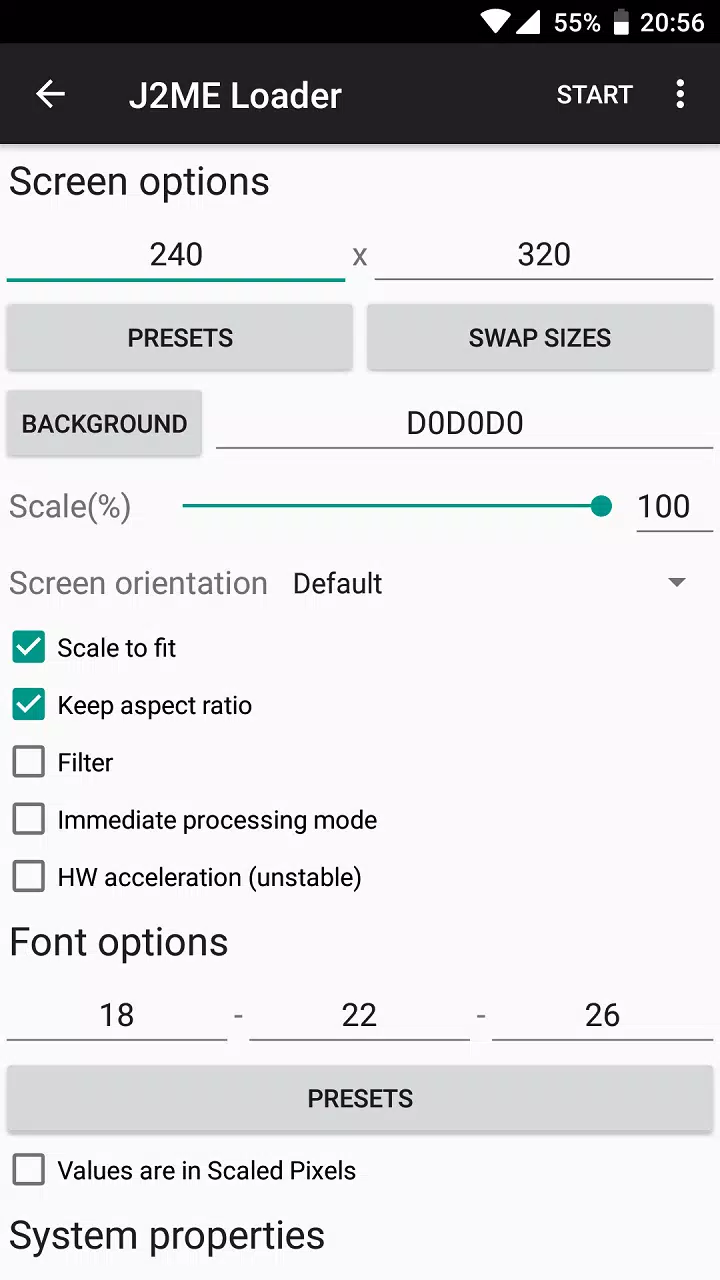Screen dimensions: 720x1280
Task: Edit the scale value field showing 100
Action: [x=664, y=507]
